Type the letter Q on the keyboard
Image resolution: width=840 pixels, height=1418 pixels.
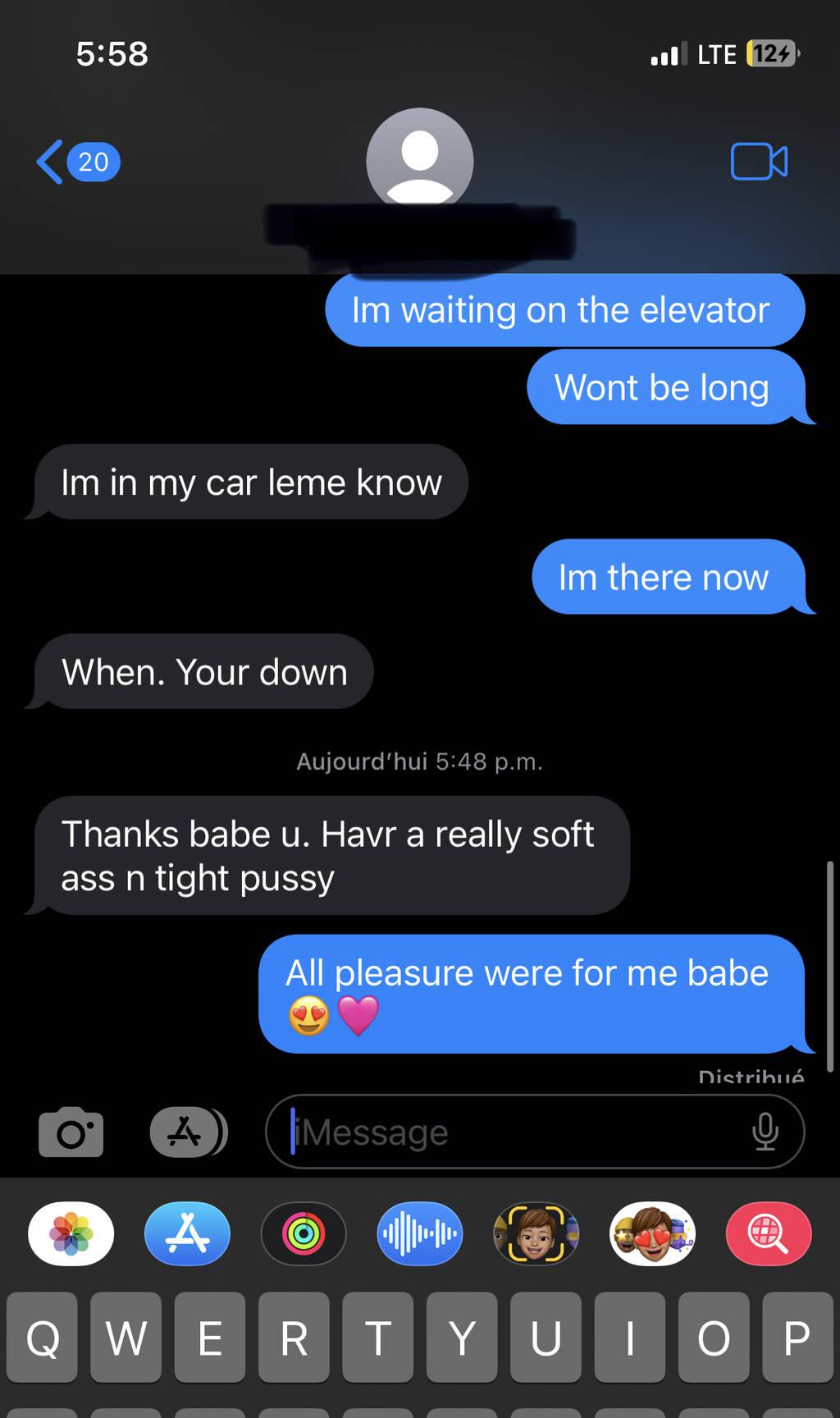(x=42, y=1338)
